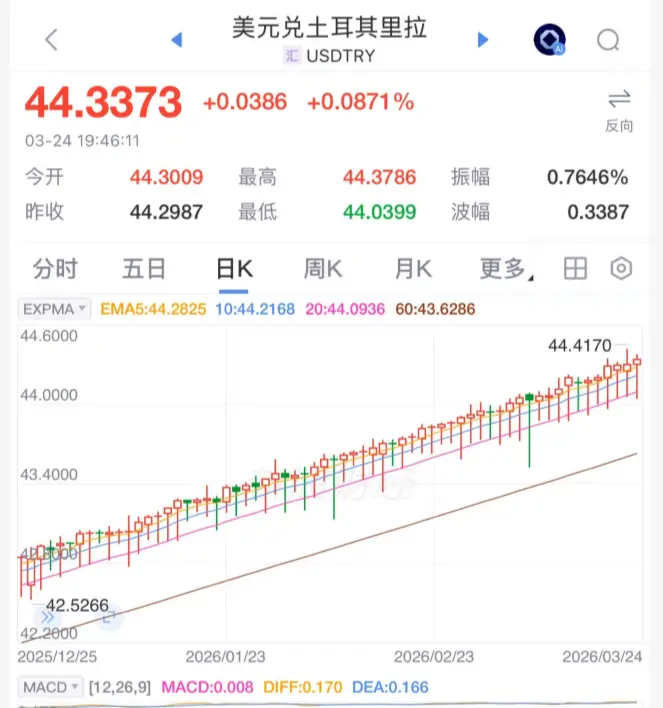Image resolution: width=663 pixels, height=708 pixels.
Task: Open the chart layout grid icon
Action: point(574,269)
